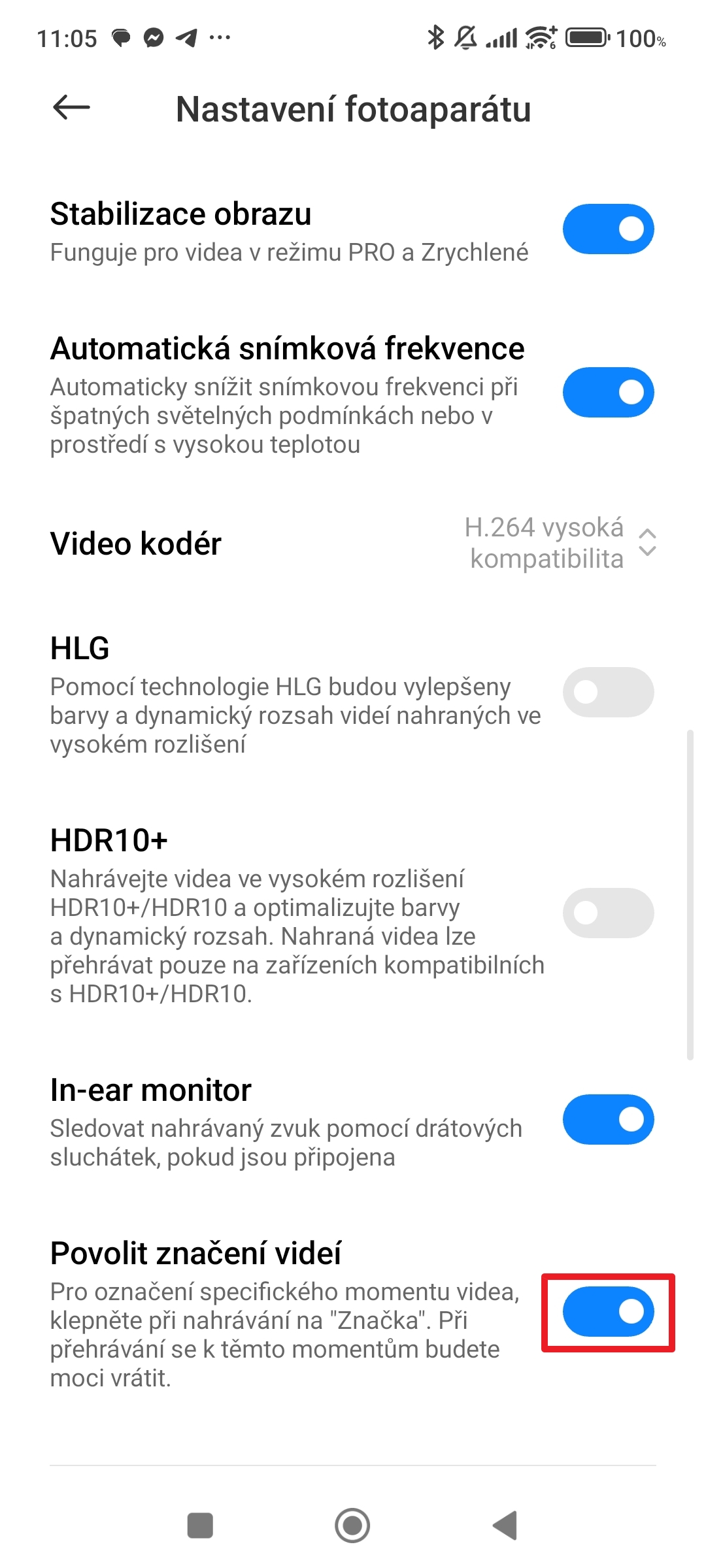Screen dimensions: 706x1568
Task: Open the Video kodér dropdown
Action: pos(353,544)
